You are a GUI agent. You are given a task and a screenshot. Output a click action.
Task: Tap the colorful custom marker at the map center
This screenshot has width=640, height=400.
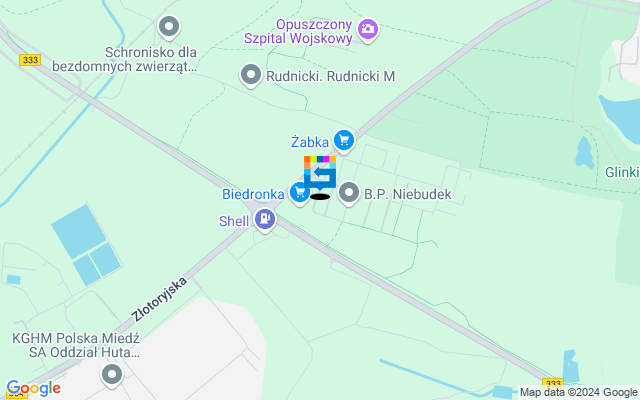tap(320, 174)
